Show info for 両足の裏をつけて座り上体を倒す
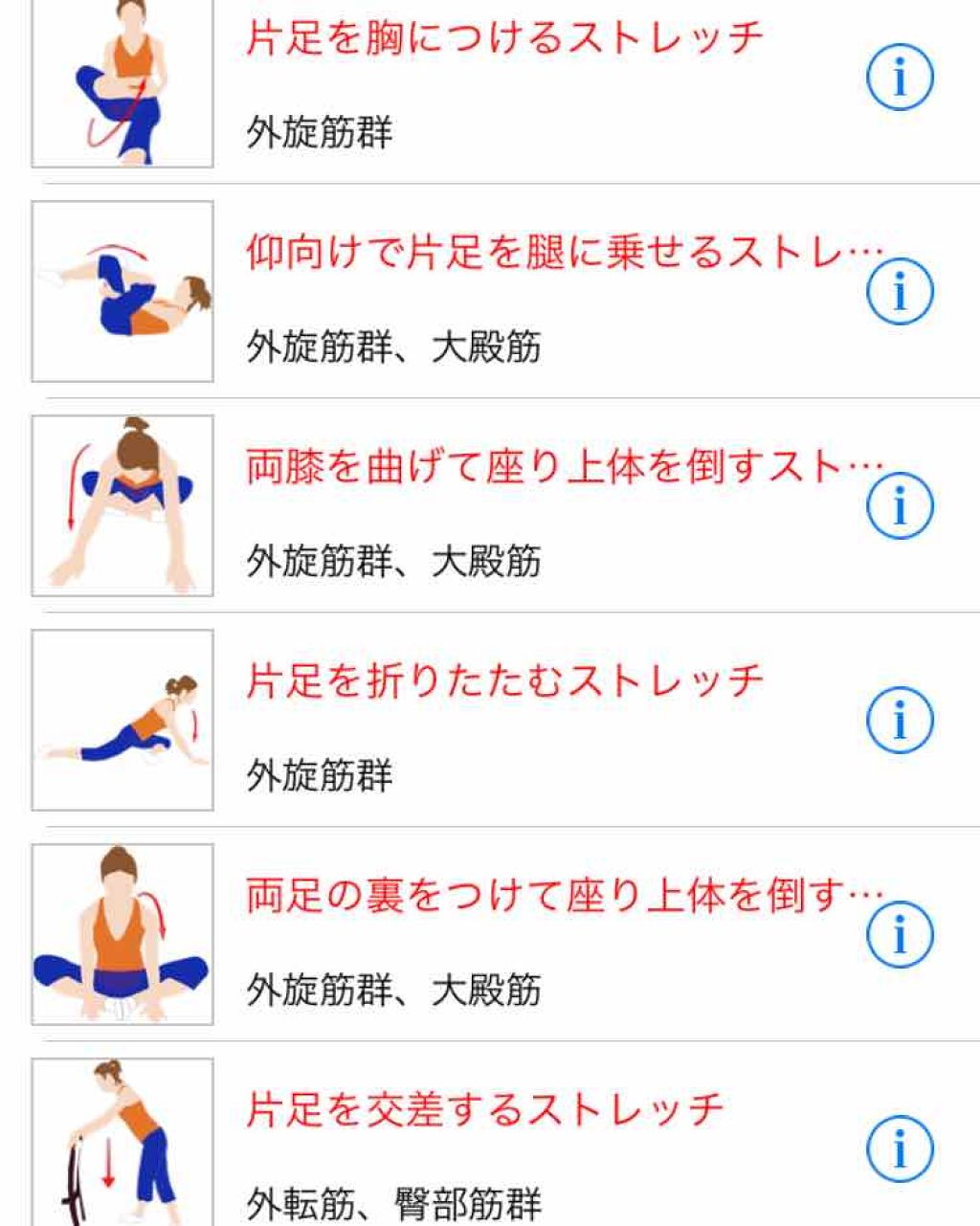The height and width of the screenshot is (1226, 980). click(x=899, y=935)
